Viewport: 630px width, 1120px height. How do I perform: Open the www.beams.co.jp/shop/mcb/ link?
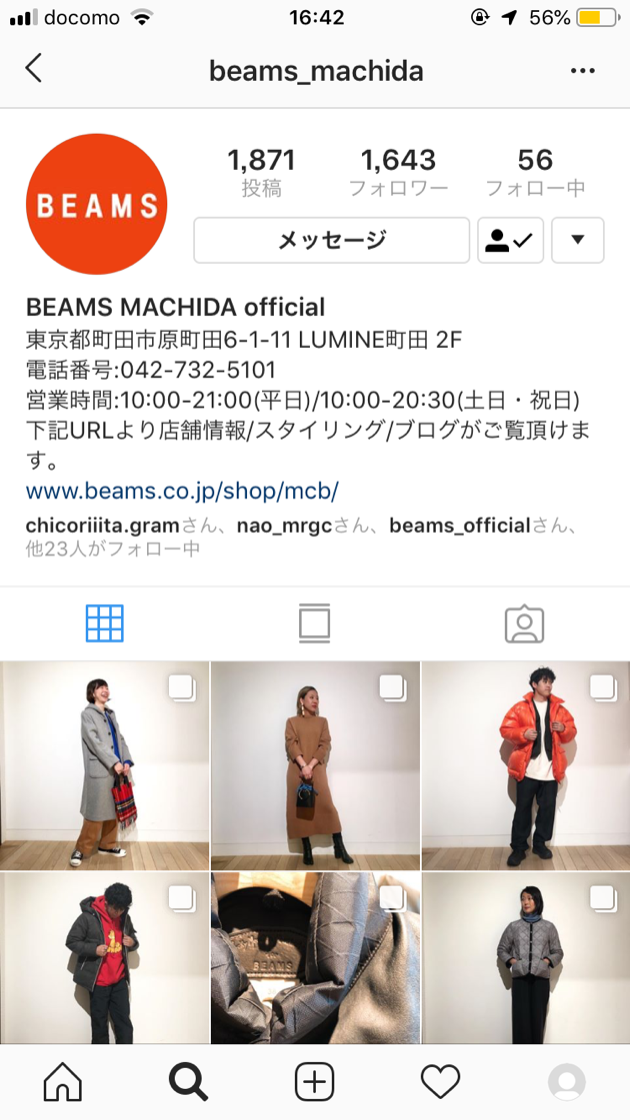pos(182,491)
